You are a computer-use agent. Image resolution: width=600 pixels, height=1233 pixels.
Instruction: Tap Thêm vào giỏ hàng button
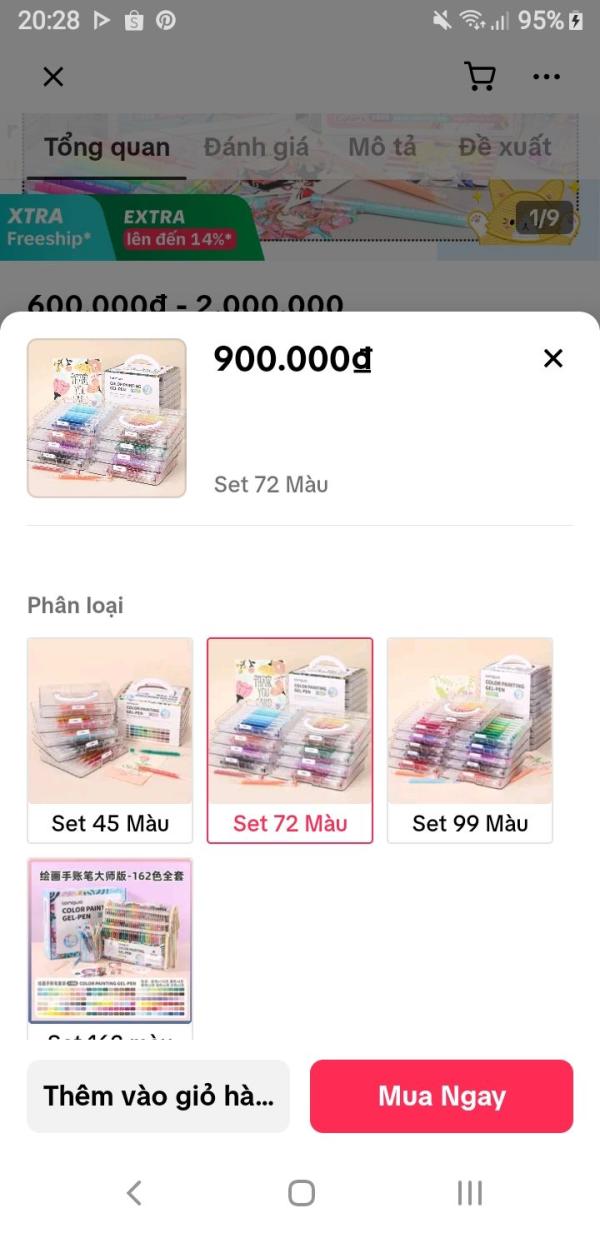158,1096
